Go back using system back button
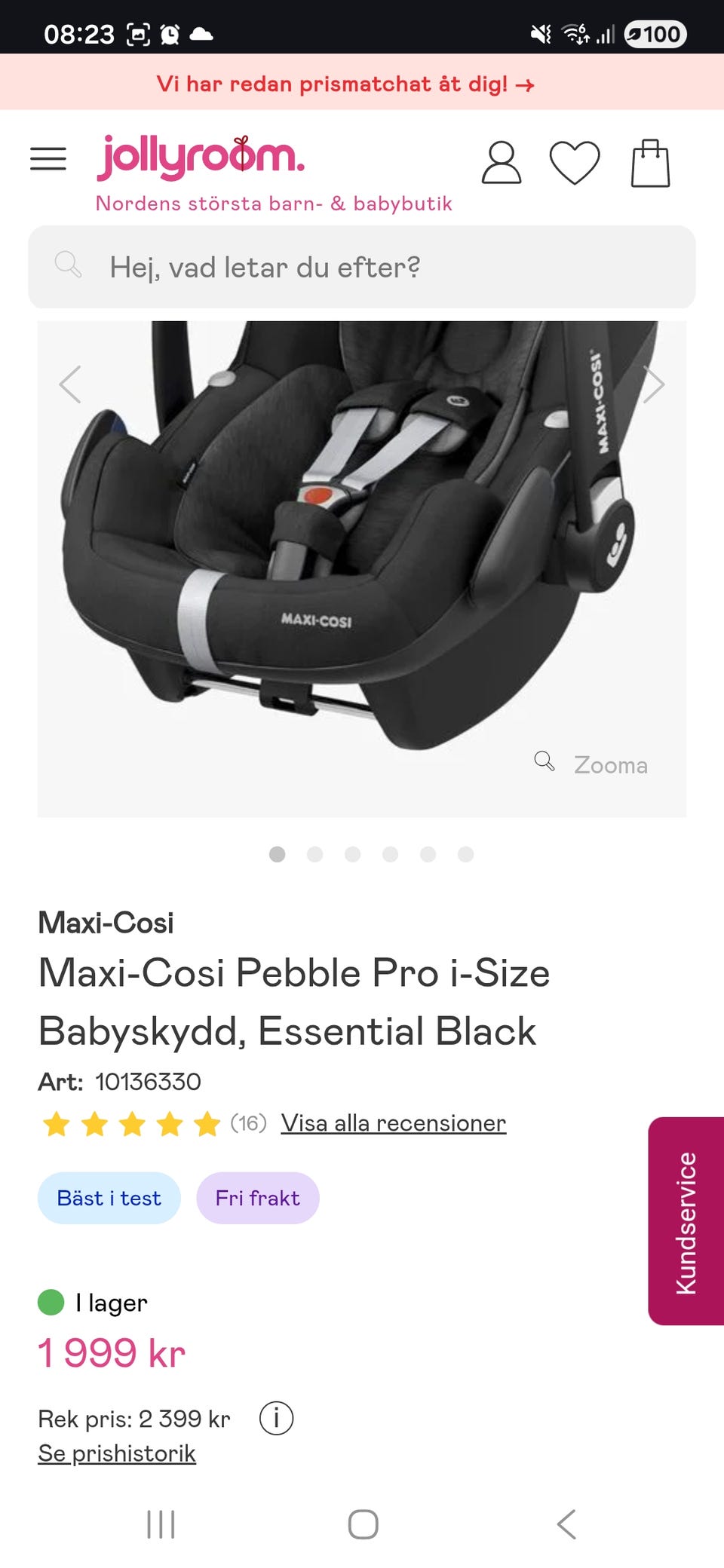Screen dimensions: 724x1568 pyautogui.click(x=566, y=1524)
